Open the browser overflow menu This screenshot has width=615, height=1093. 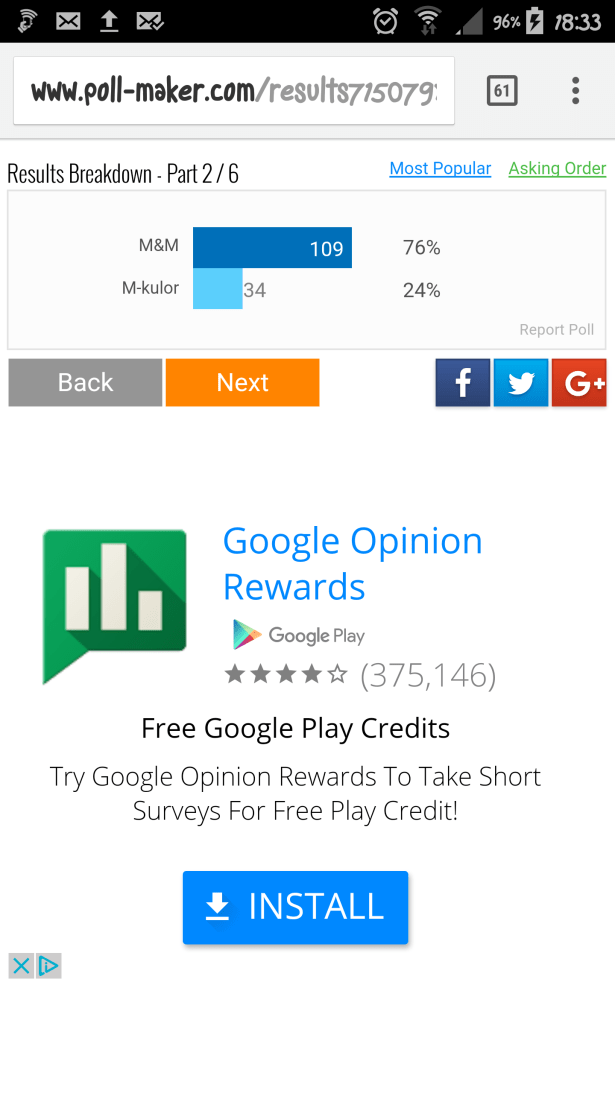pos(575,92)
